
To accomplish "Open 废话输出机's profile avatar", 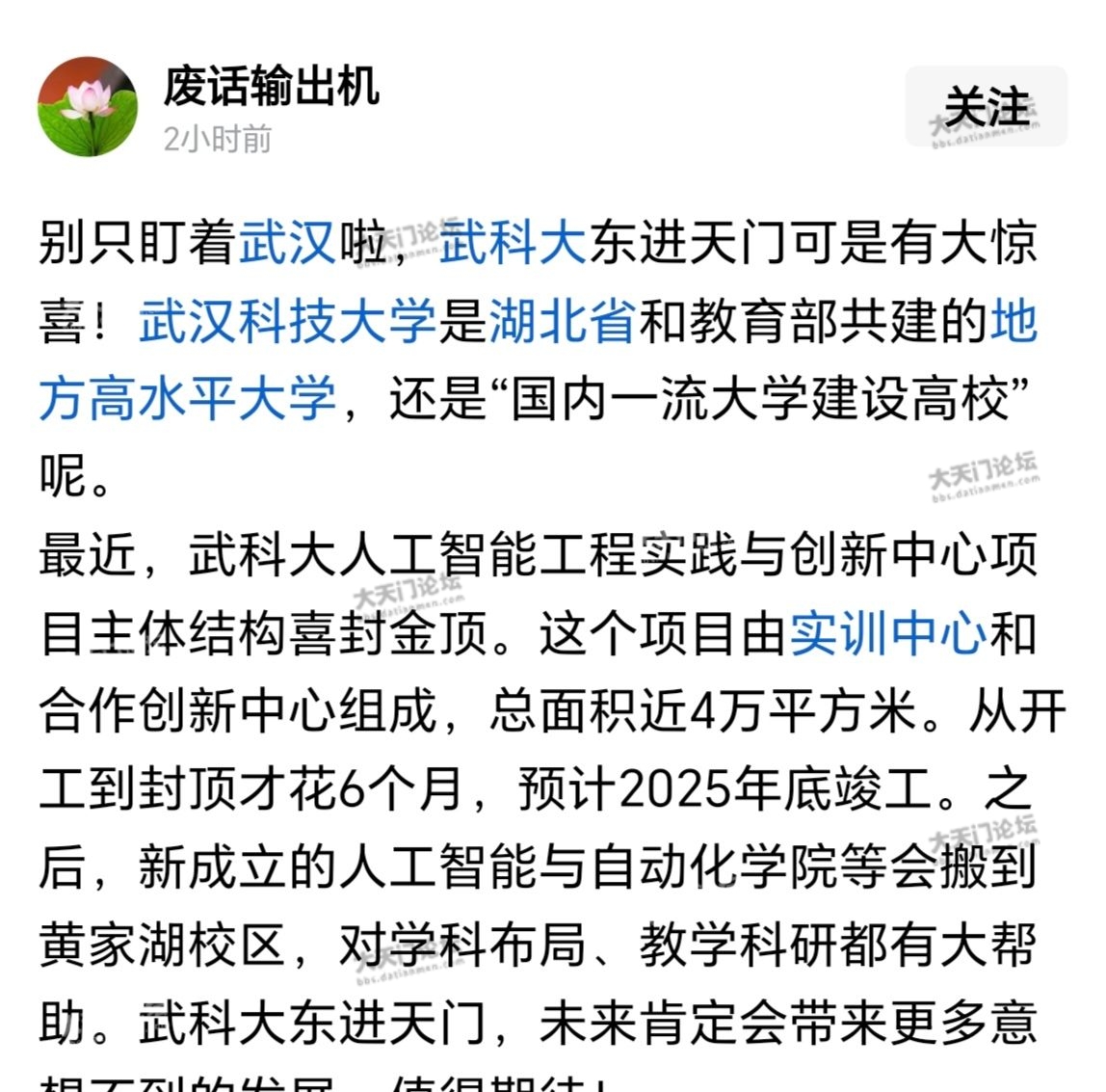I will 88,107.
